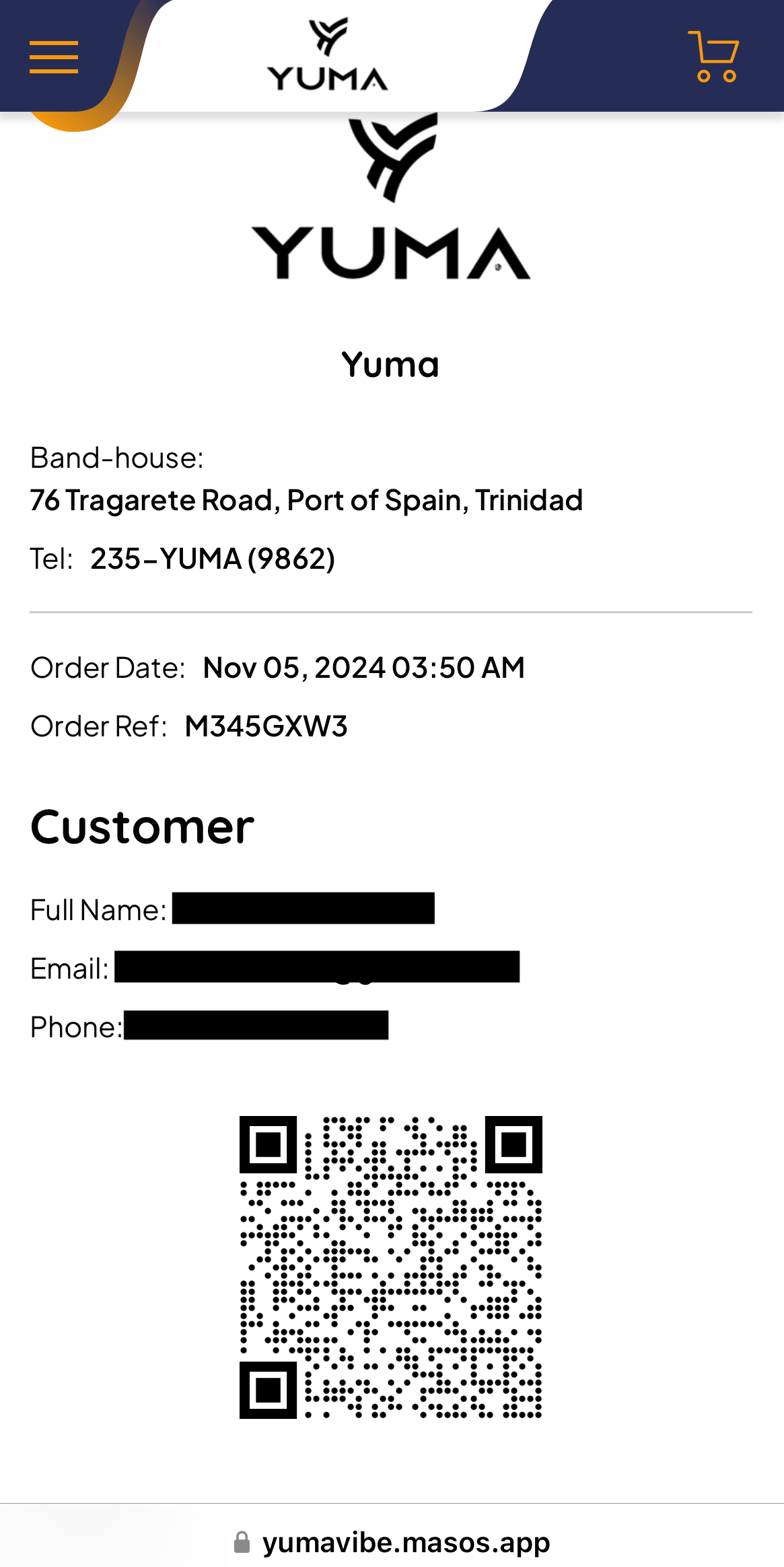784x1567 pixels.
Task: Open the hamburger navigation menu
Action: click(54, 57)
